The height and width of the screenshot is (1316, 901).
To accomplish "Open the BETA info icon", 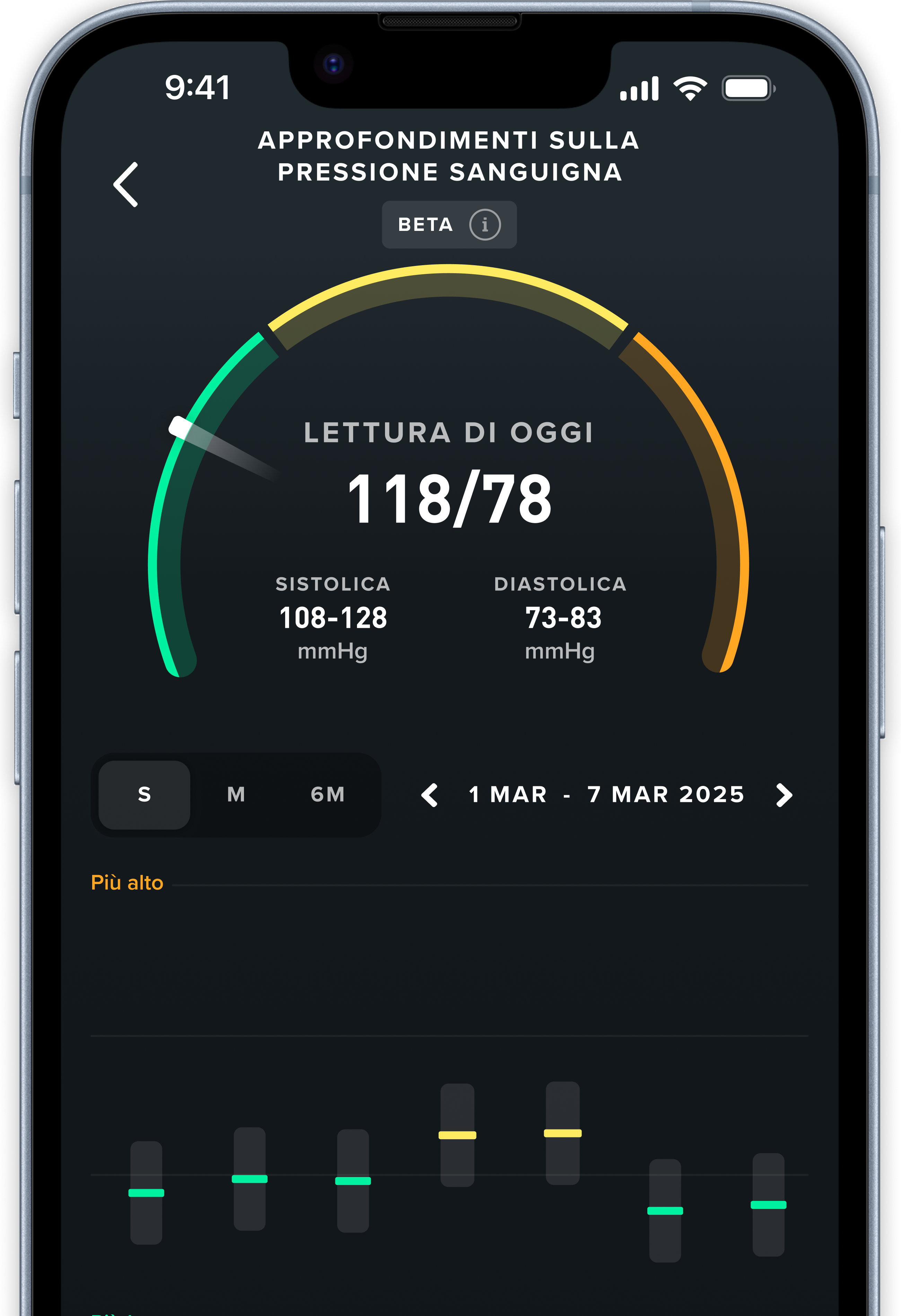I will tap(484, 225).
